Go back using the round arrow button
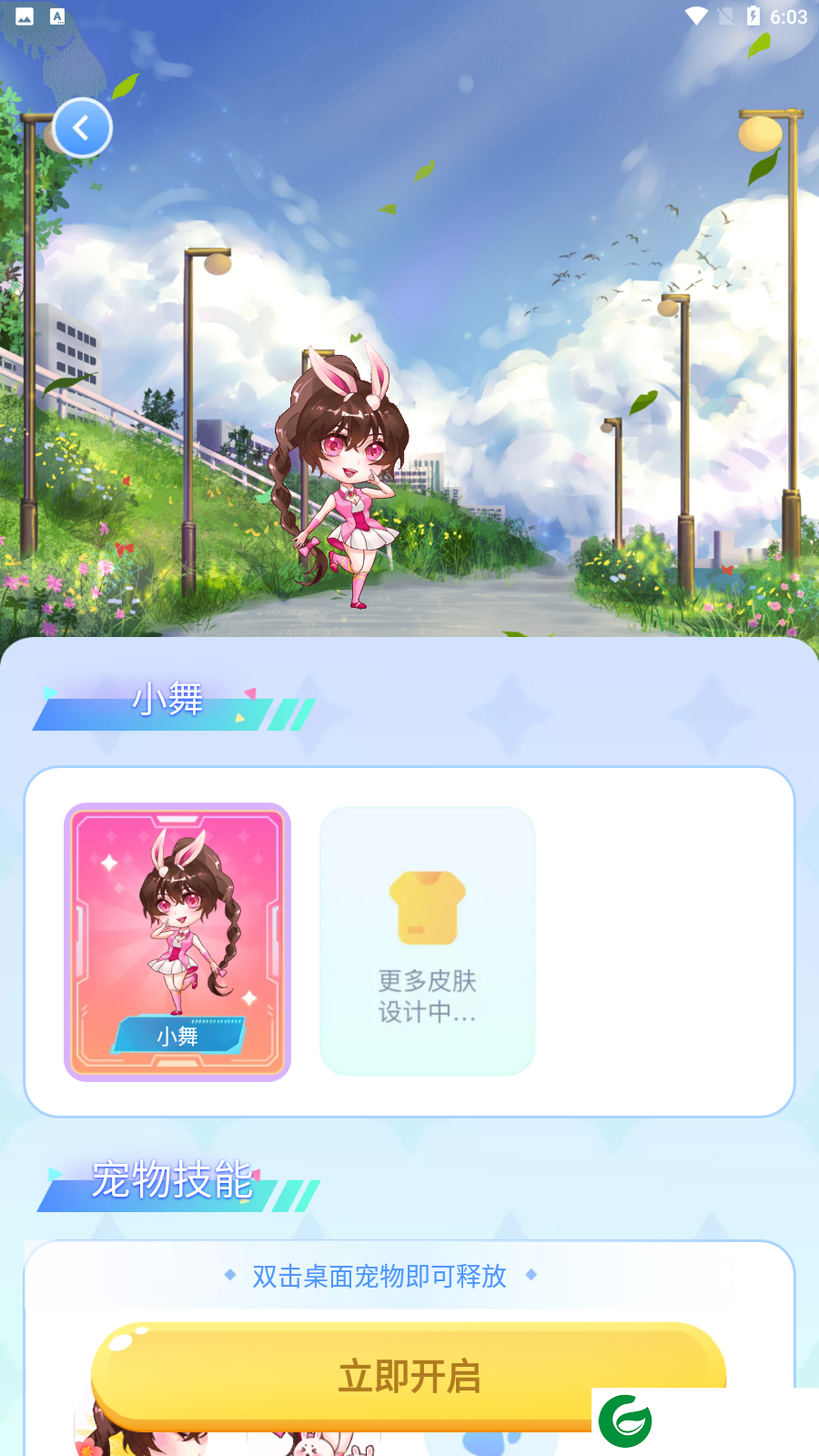The width and height of the screenshot is (819, 1456). 82,128
